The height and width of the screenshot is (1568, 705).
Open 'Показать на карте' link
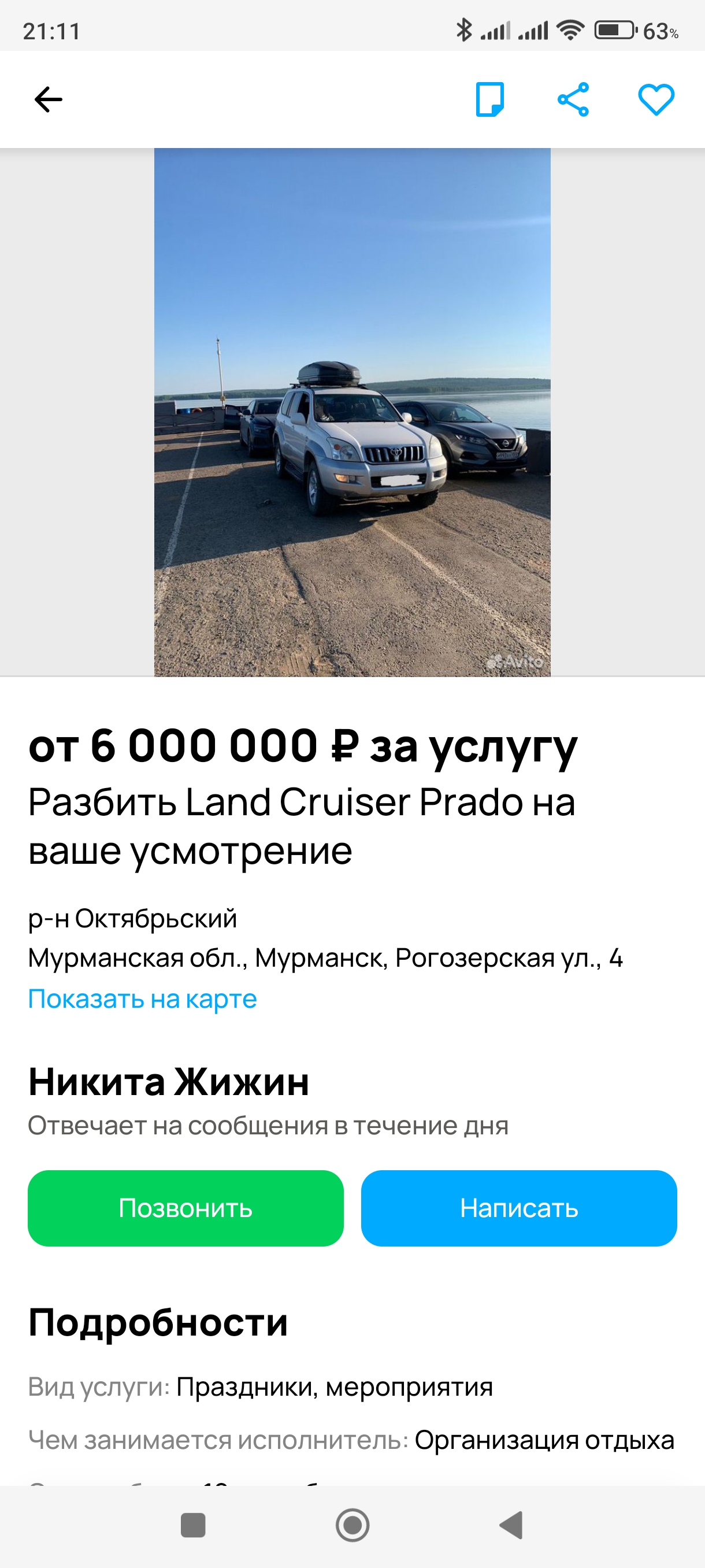coord(142,999)
